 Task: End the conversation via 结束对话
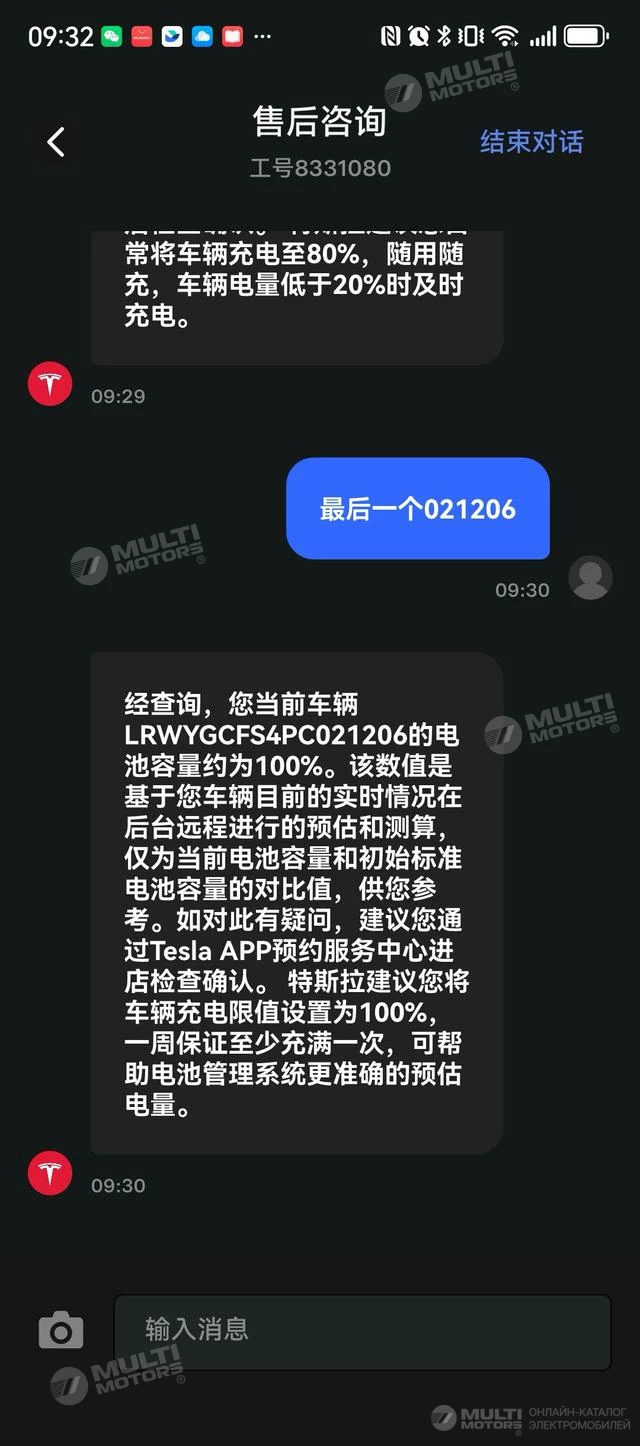(x=531, y=142)
